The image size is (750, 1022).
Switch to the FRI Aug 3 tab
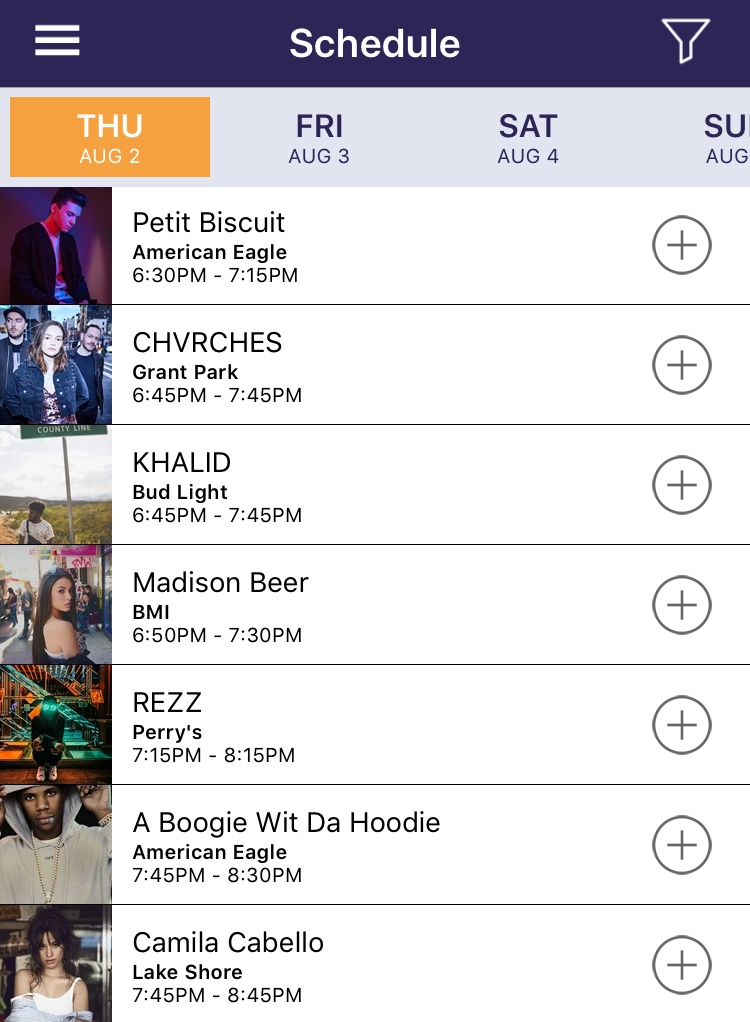coord(319,138)
